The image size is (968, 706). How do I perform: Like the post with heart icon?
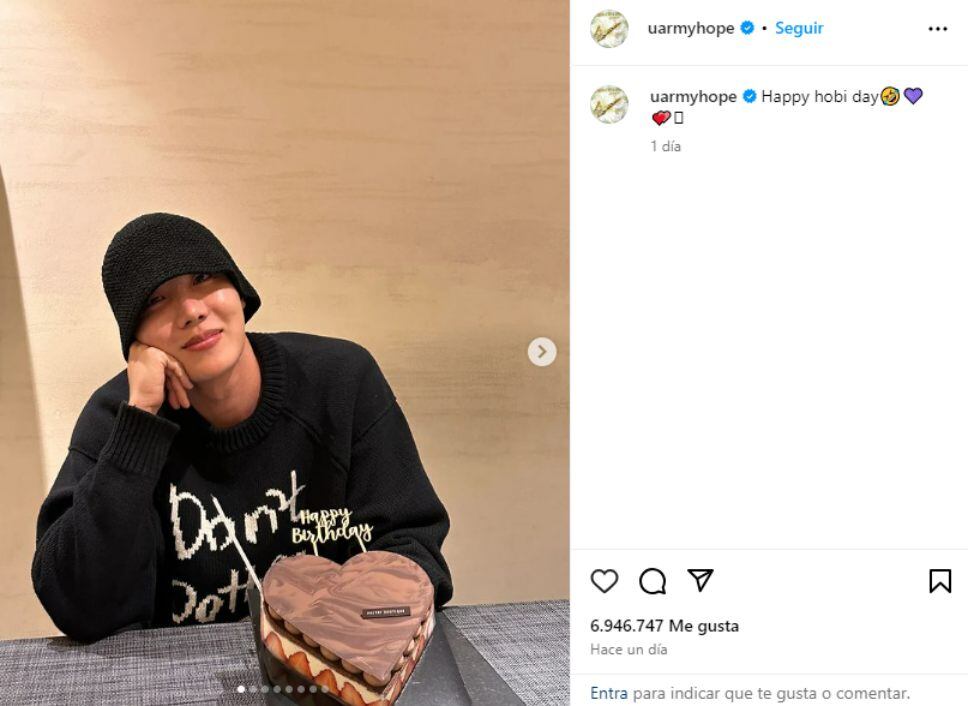(604, 581)
